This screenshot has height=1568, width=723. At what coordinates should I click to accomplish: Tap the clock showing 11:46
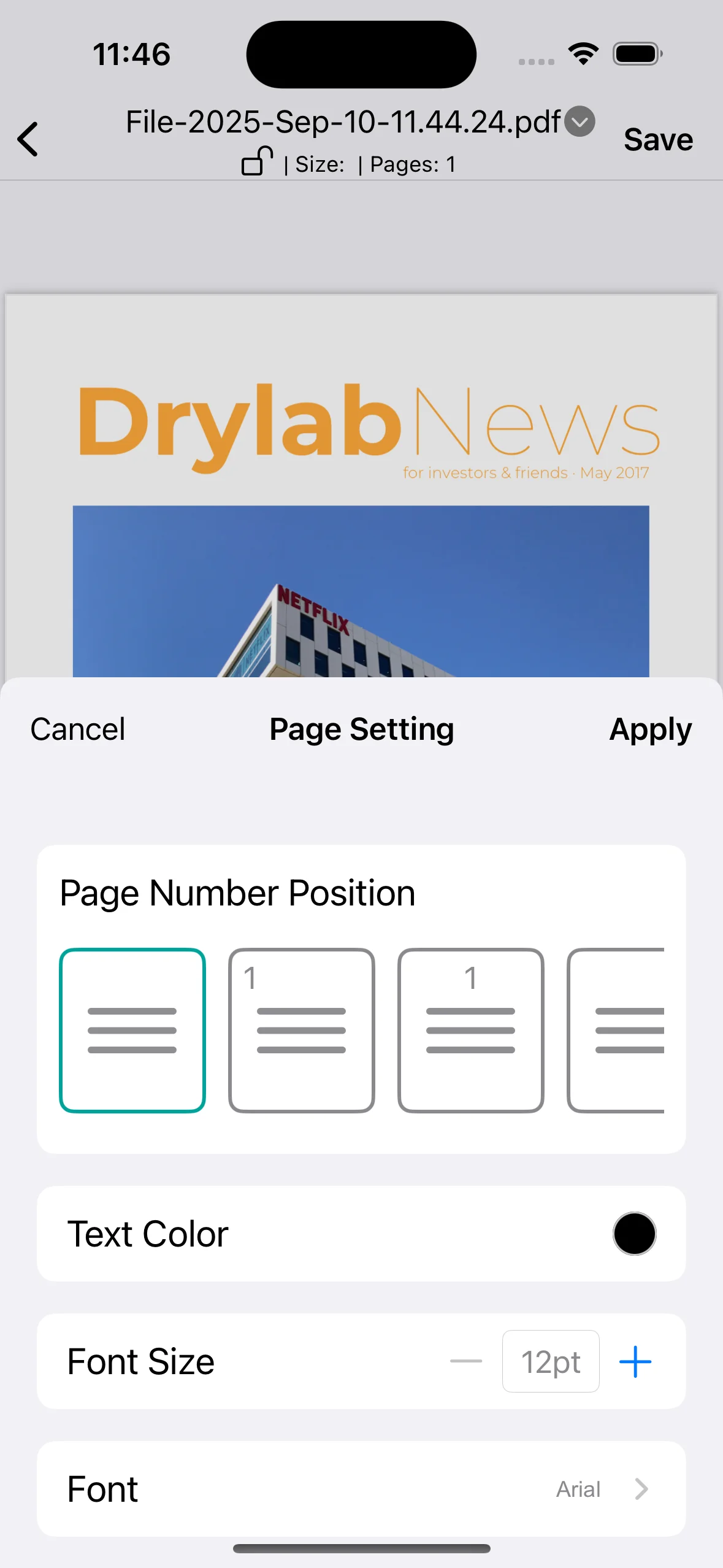point(131,54)
